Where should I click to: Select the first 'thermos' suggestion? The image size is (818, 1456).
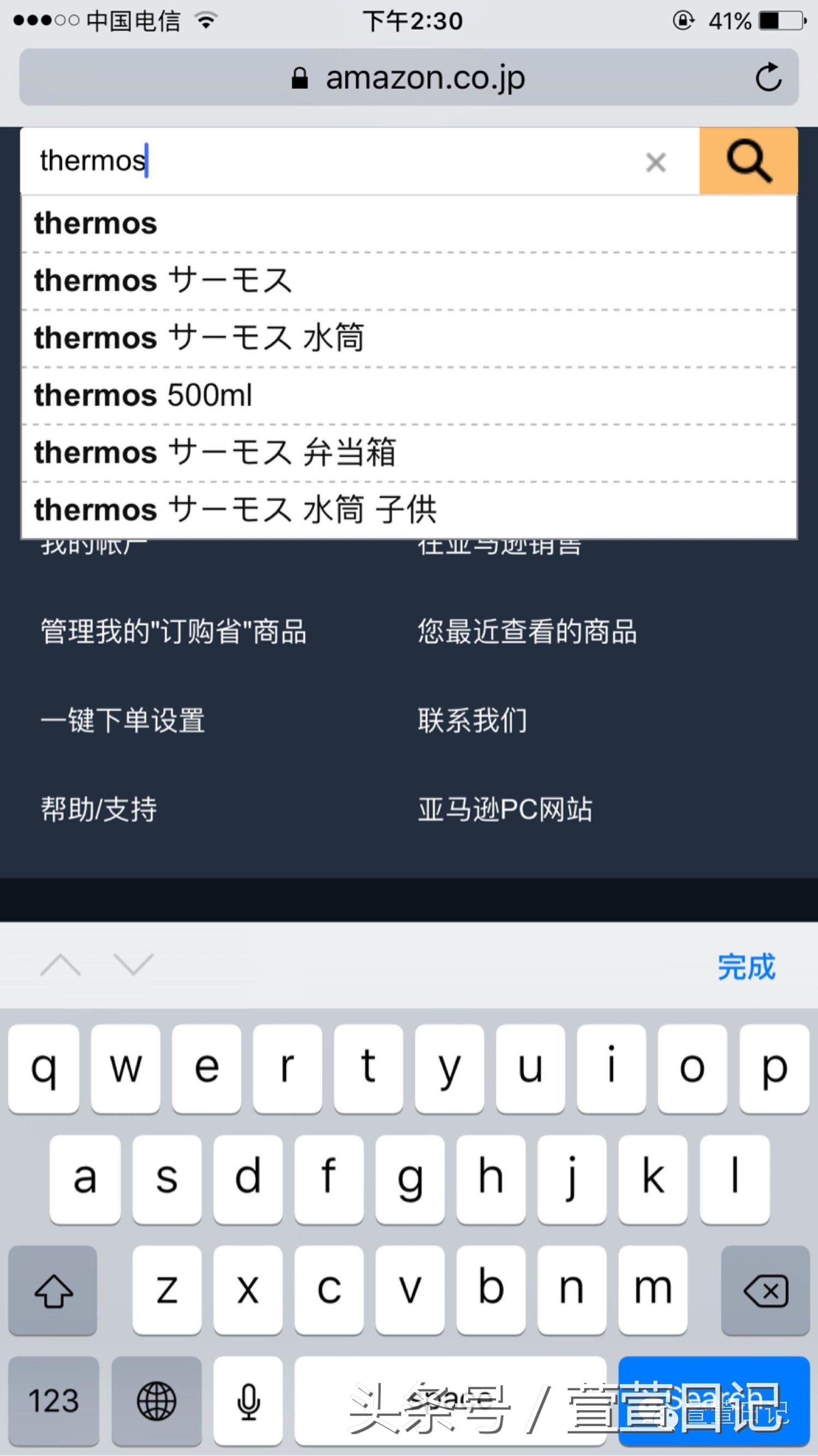click(x=95, y=223)
